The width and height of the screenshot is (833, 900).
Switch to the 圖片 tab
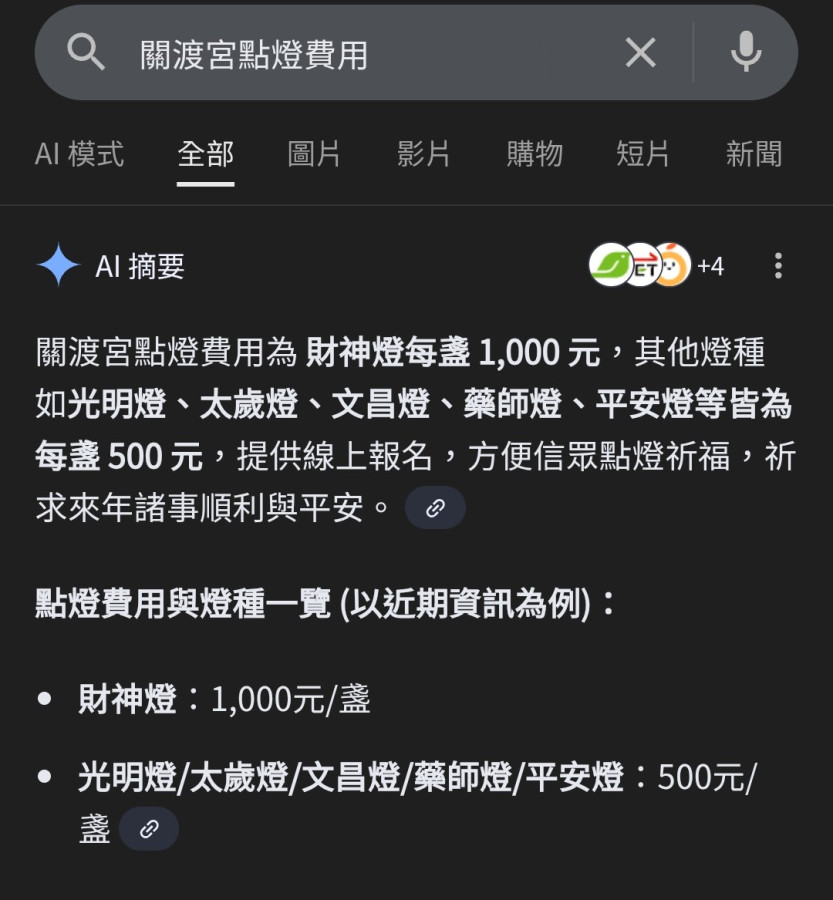point(314,154)
